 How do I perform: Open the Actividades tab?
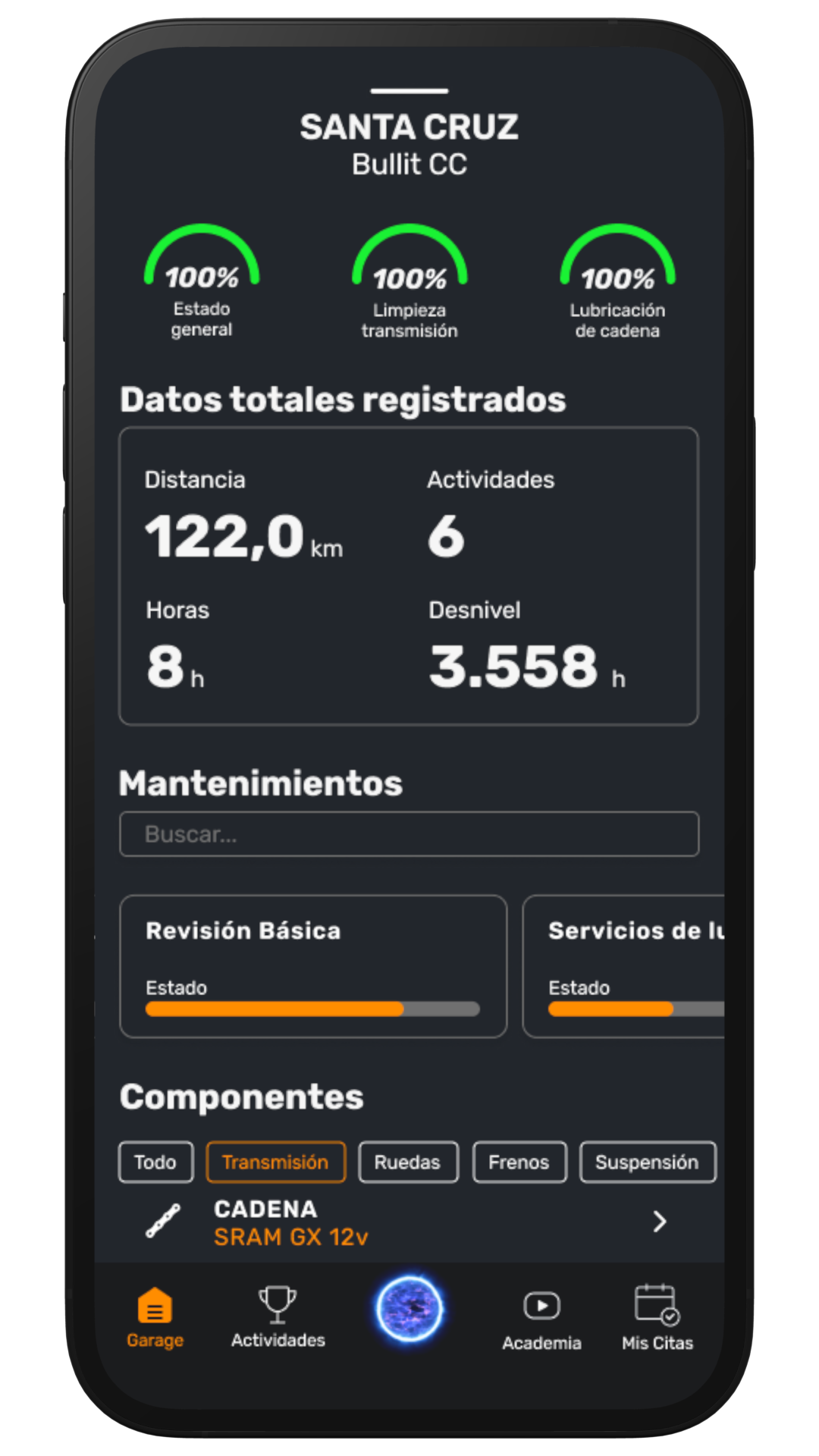(278, 1318)
